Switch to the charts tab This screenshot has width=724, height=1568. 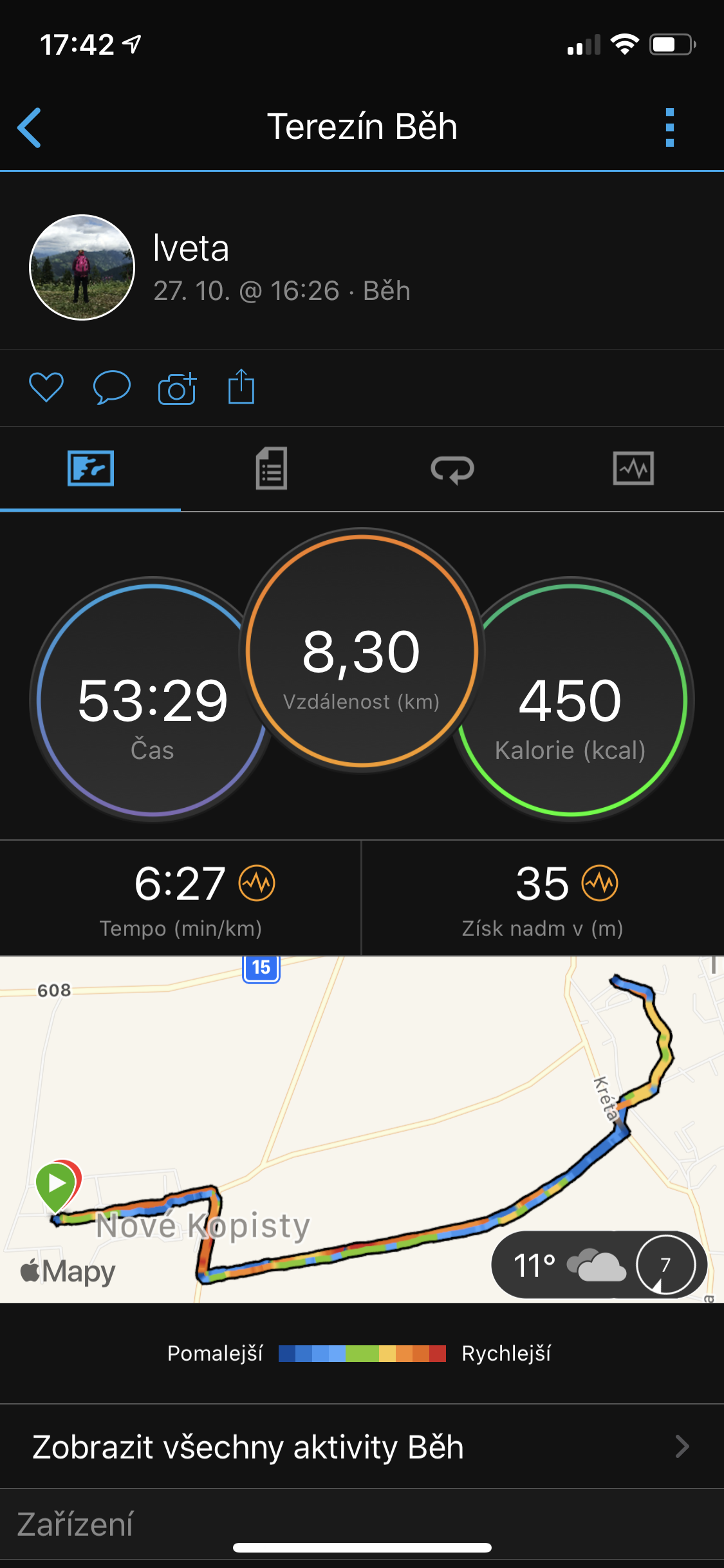(x=633, y=469)
